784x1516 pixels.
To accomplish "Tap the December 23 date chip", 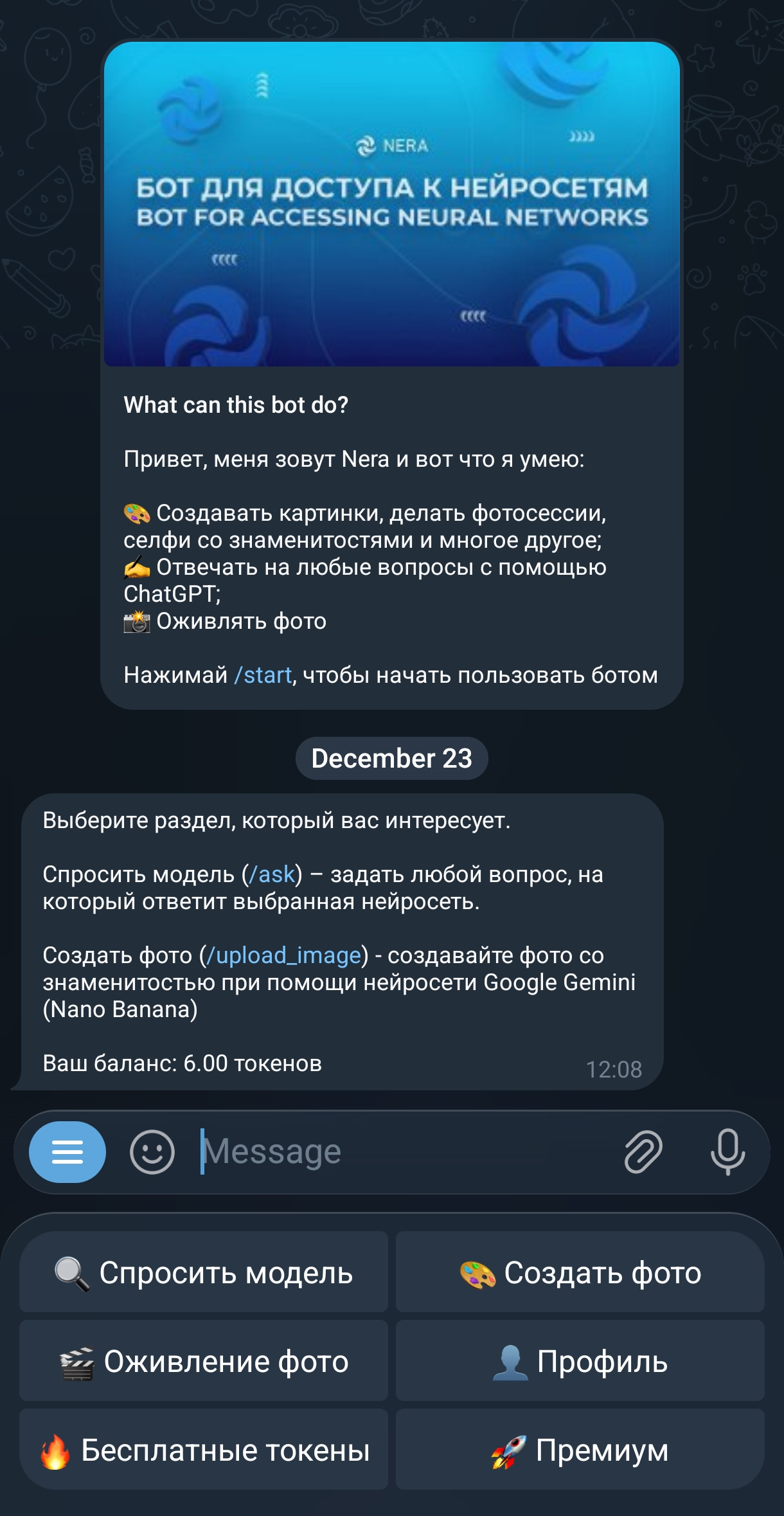I will (392, 759).
